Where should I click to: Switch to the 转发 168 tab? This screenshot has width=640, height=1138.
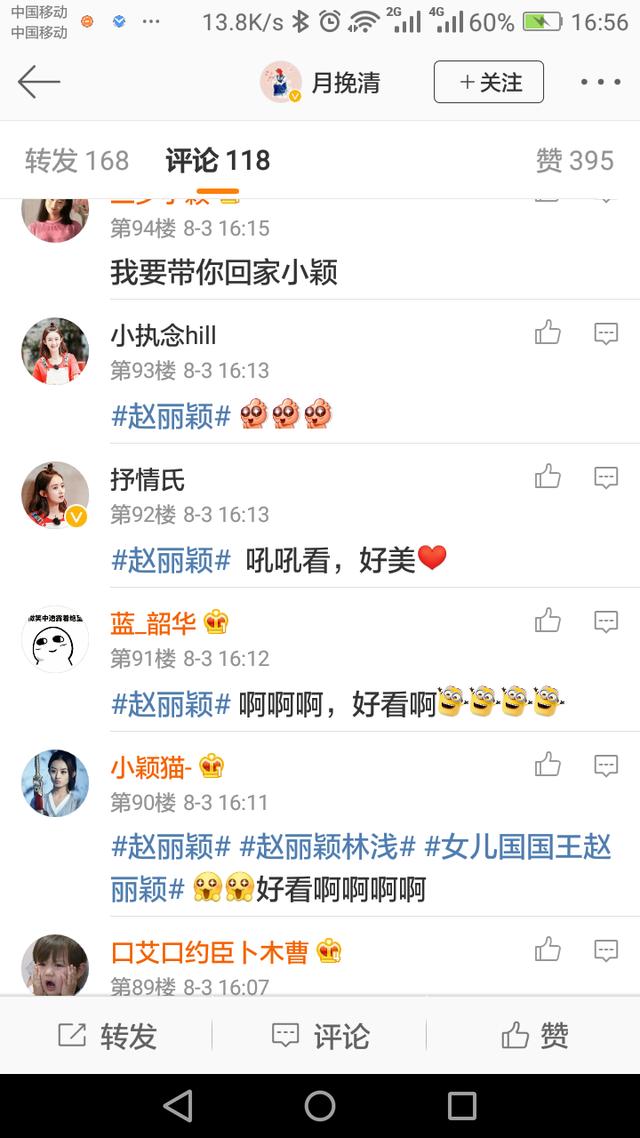pos(77,161)
